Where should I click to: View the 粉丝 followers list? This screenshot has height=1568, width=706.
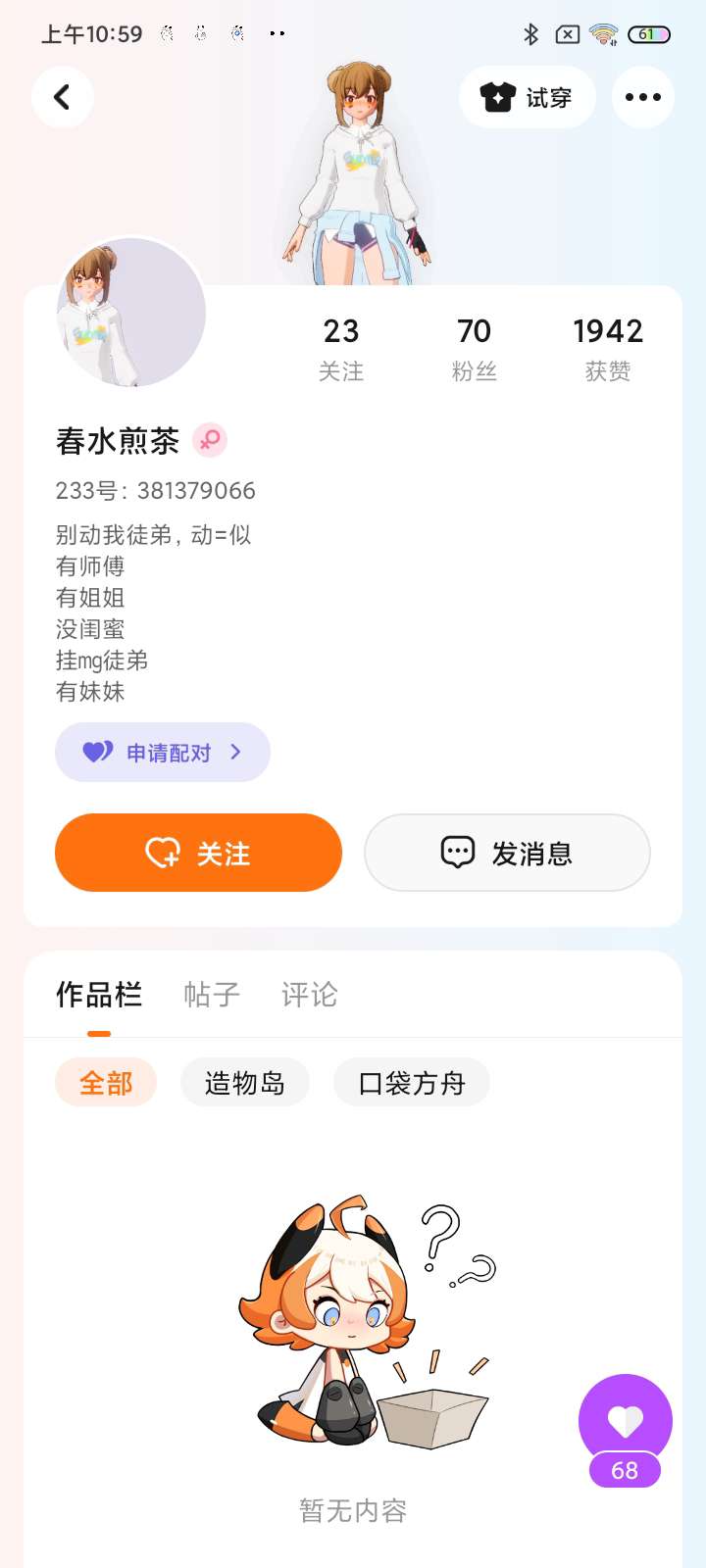pos(474,349)
